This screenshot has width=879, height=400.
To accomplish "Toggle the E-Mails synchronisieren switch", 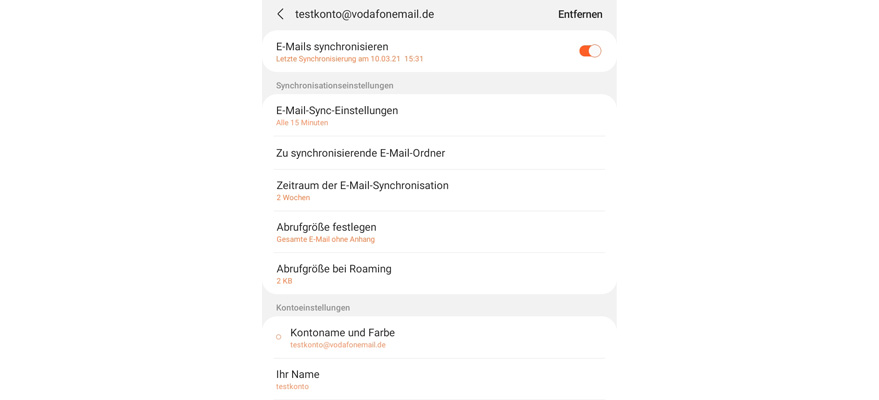I will (x=589, y=51).
